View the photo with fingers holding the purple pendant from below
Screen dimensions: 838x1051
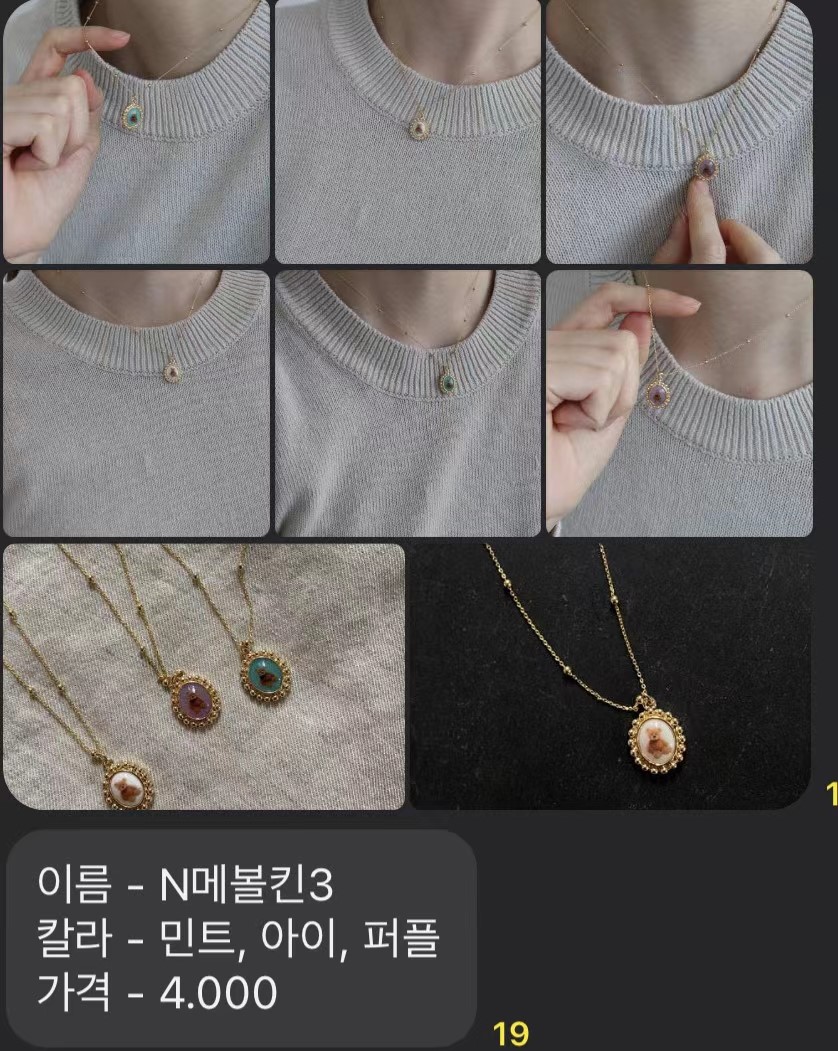tap(679, 131)
